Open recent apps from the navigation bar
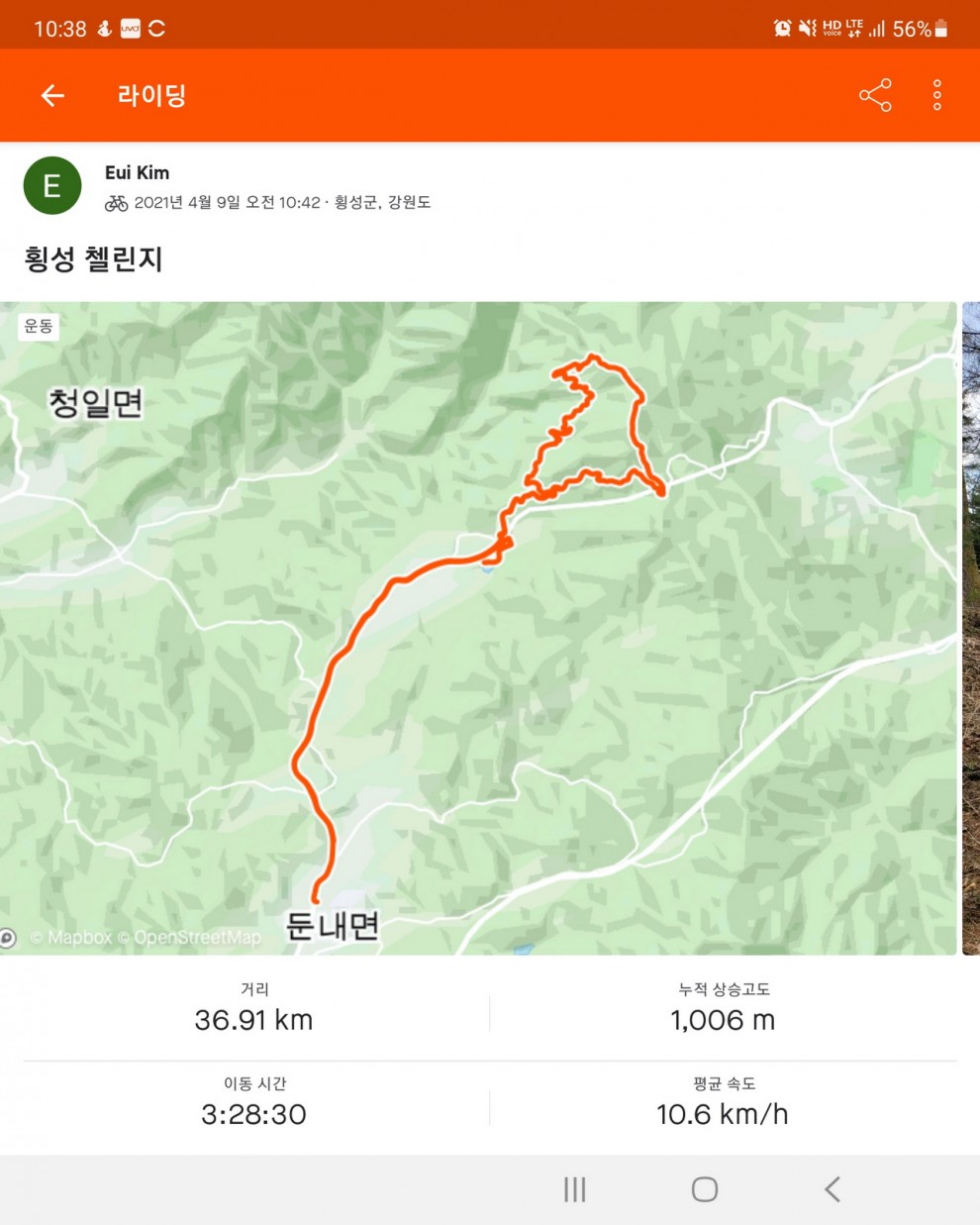This screenshot has height=1225, width=980. 575,1189
